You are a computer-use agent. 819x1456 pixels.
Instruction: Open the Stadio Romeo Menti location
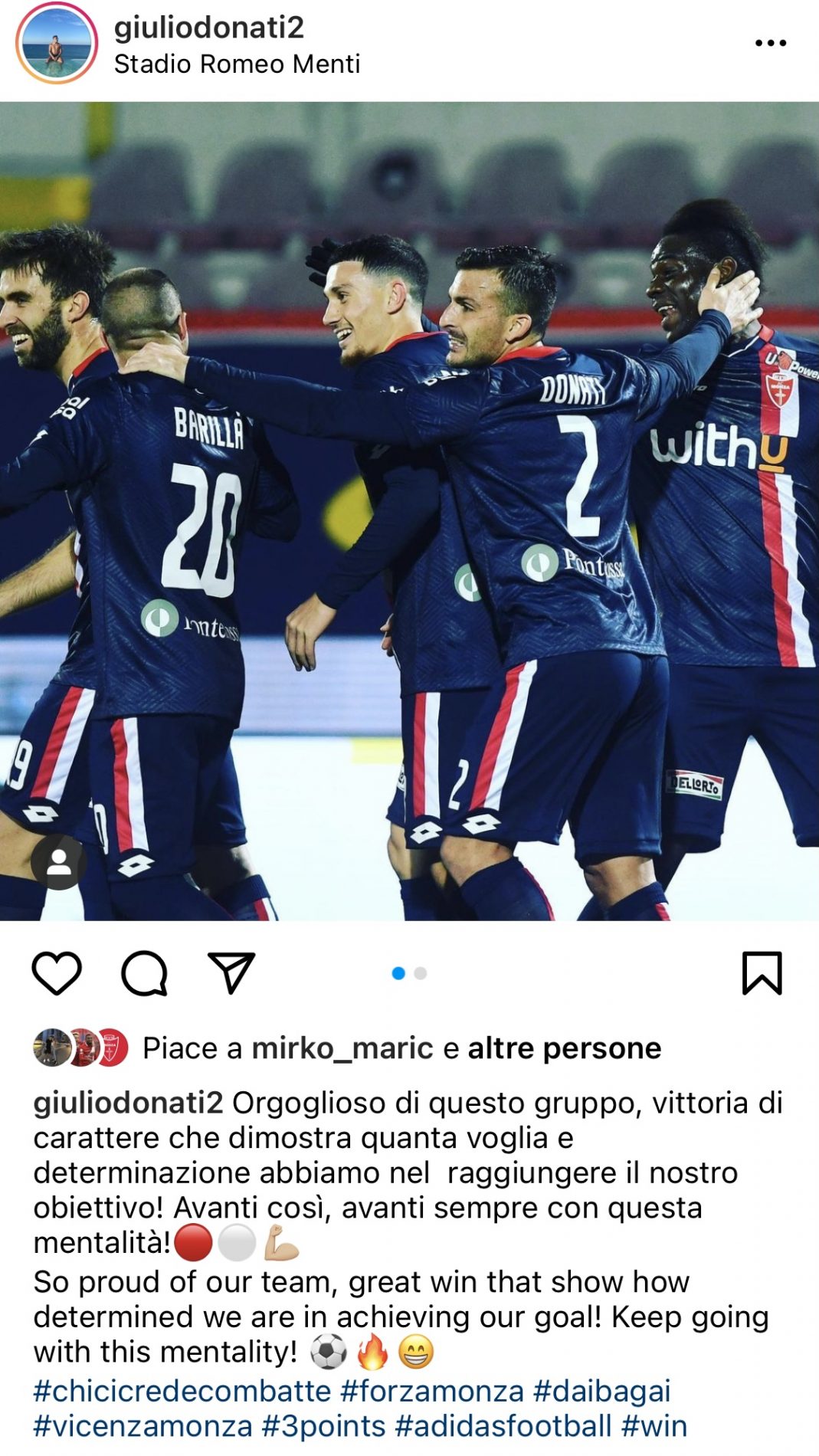[237, 64]
